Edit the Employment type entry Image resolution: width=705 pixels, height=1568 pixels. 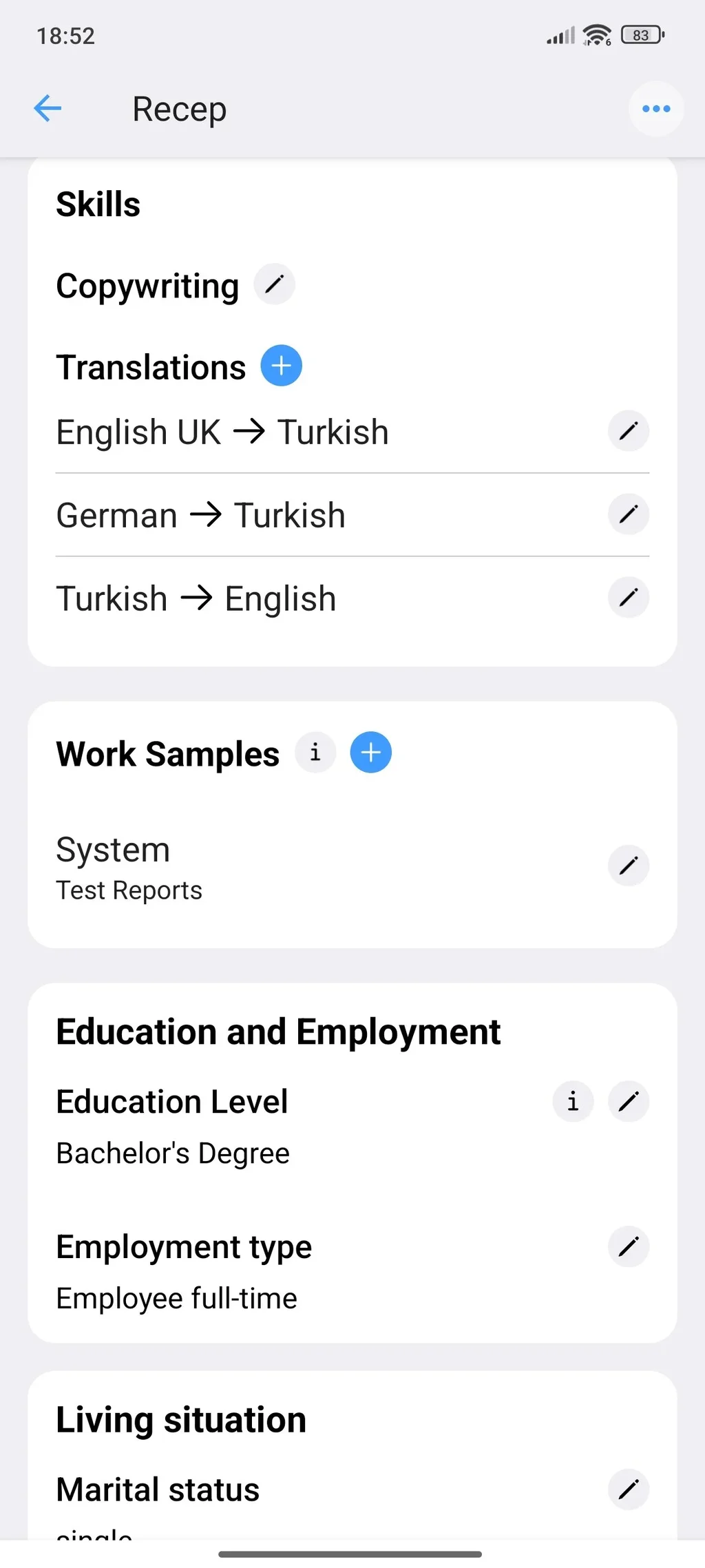click(x=628, y=1246)
